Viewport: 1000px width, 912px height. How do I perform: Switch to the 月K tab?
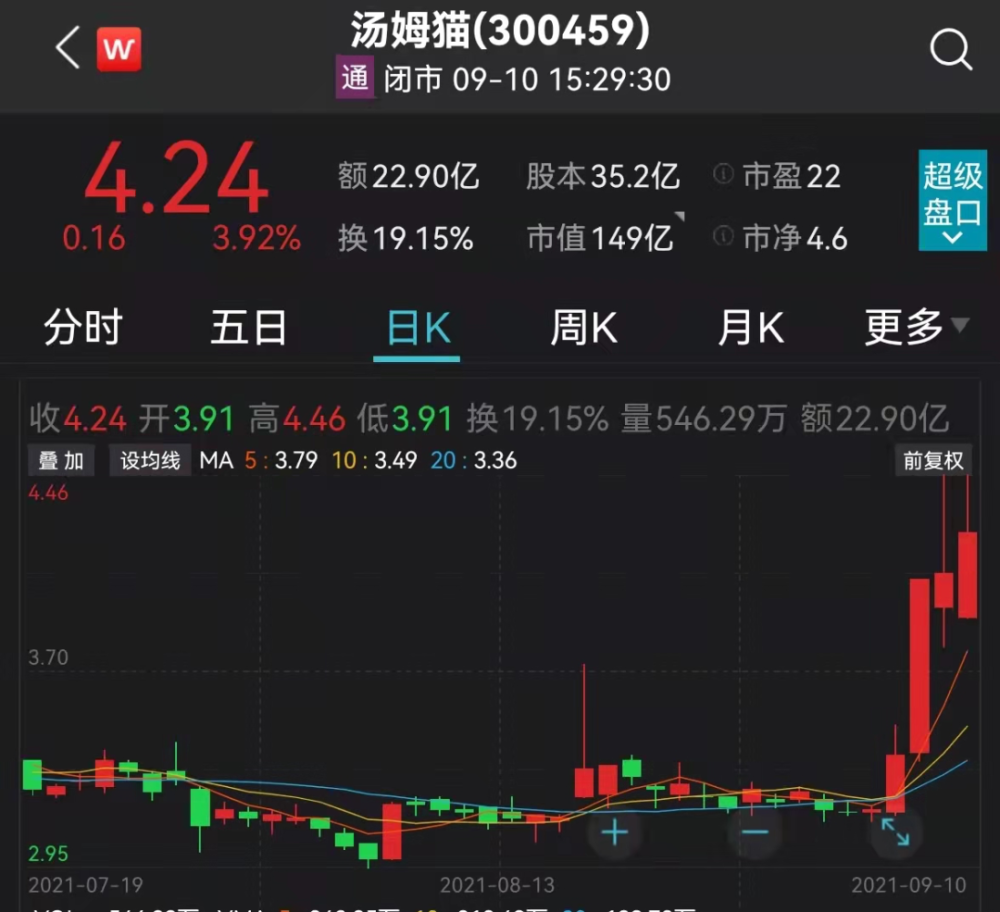click(x=750, y=327)
